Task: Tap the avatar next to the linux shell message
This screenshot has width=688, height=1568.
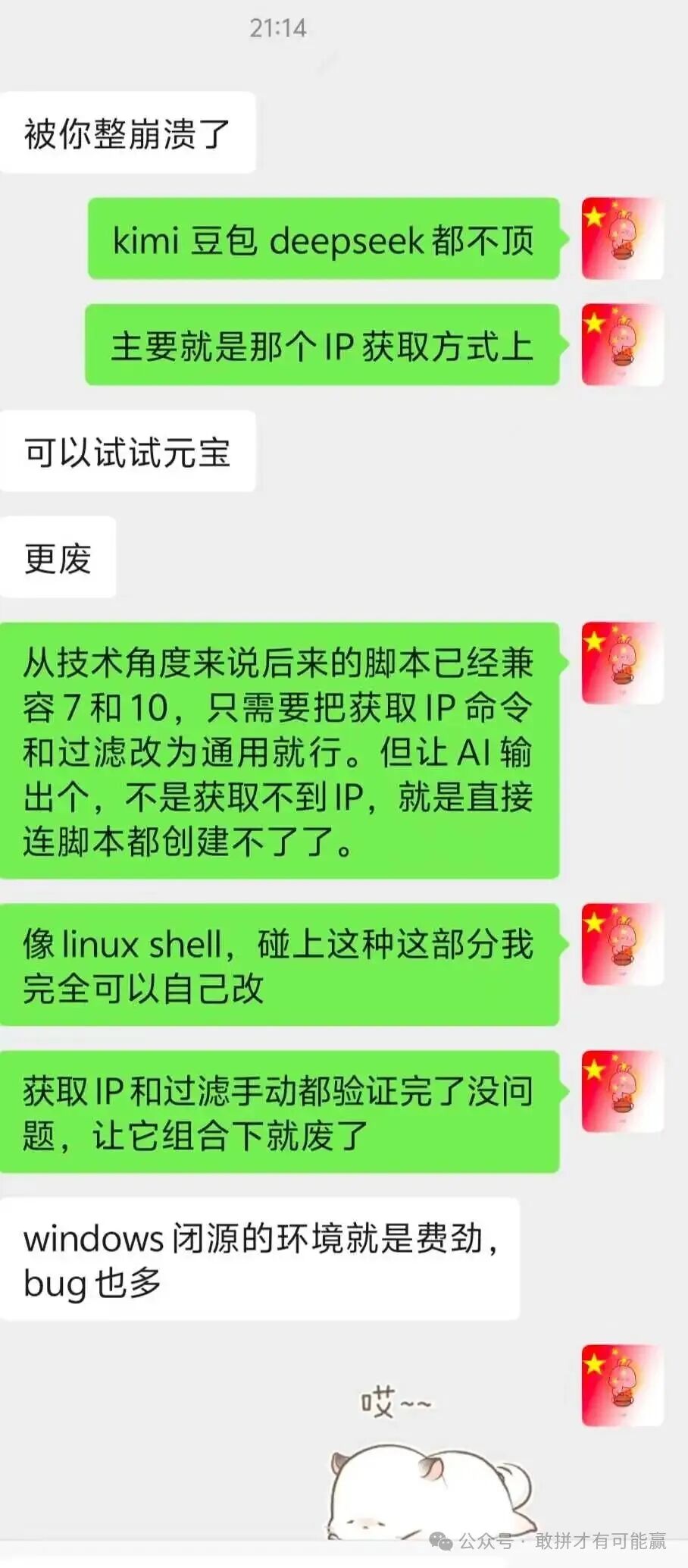Action: click(x=623, y=943)
